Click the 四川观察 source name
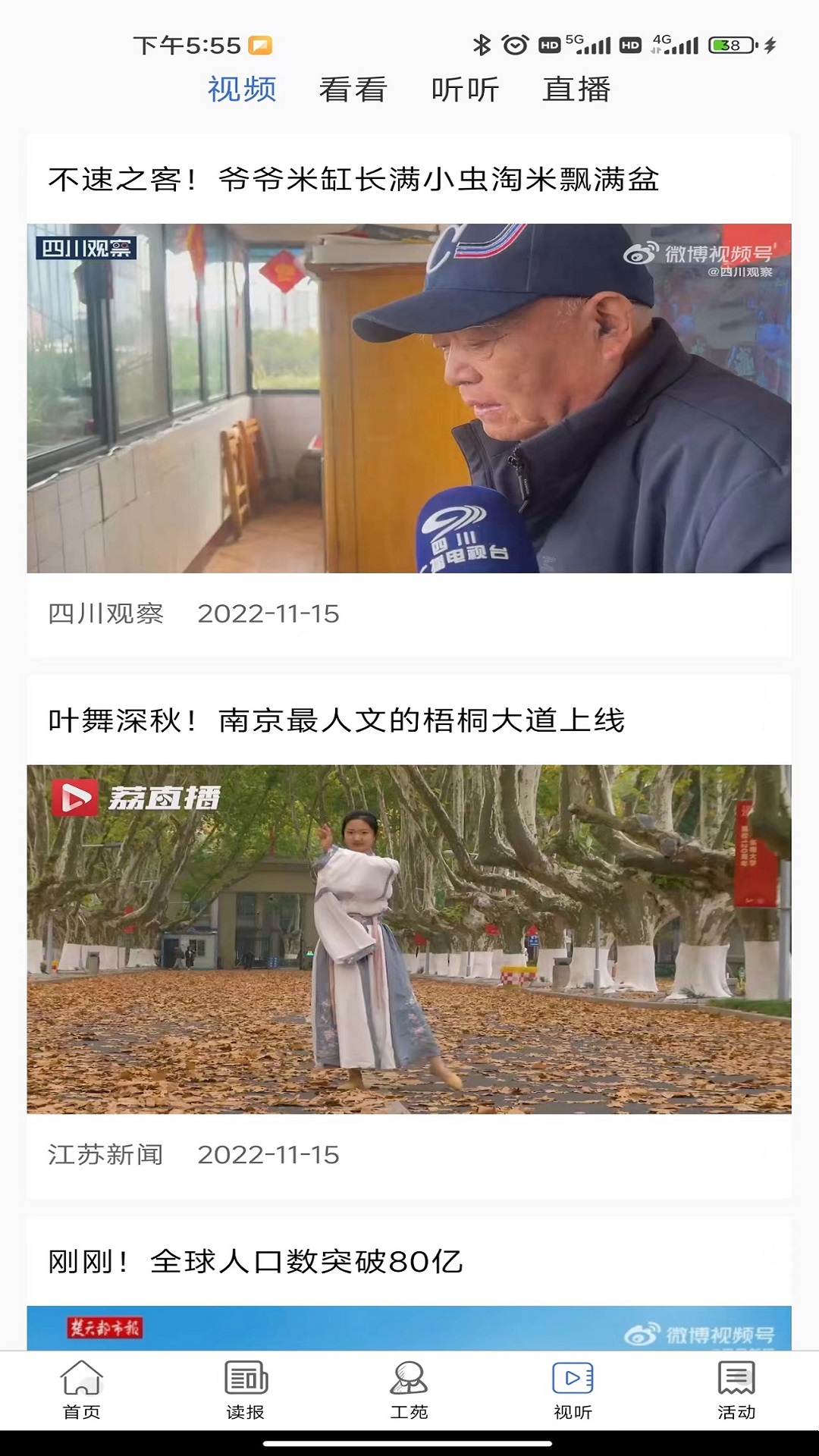The image size is (819, 1456). click(105, 614)
